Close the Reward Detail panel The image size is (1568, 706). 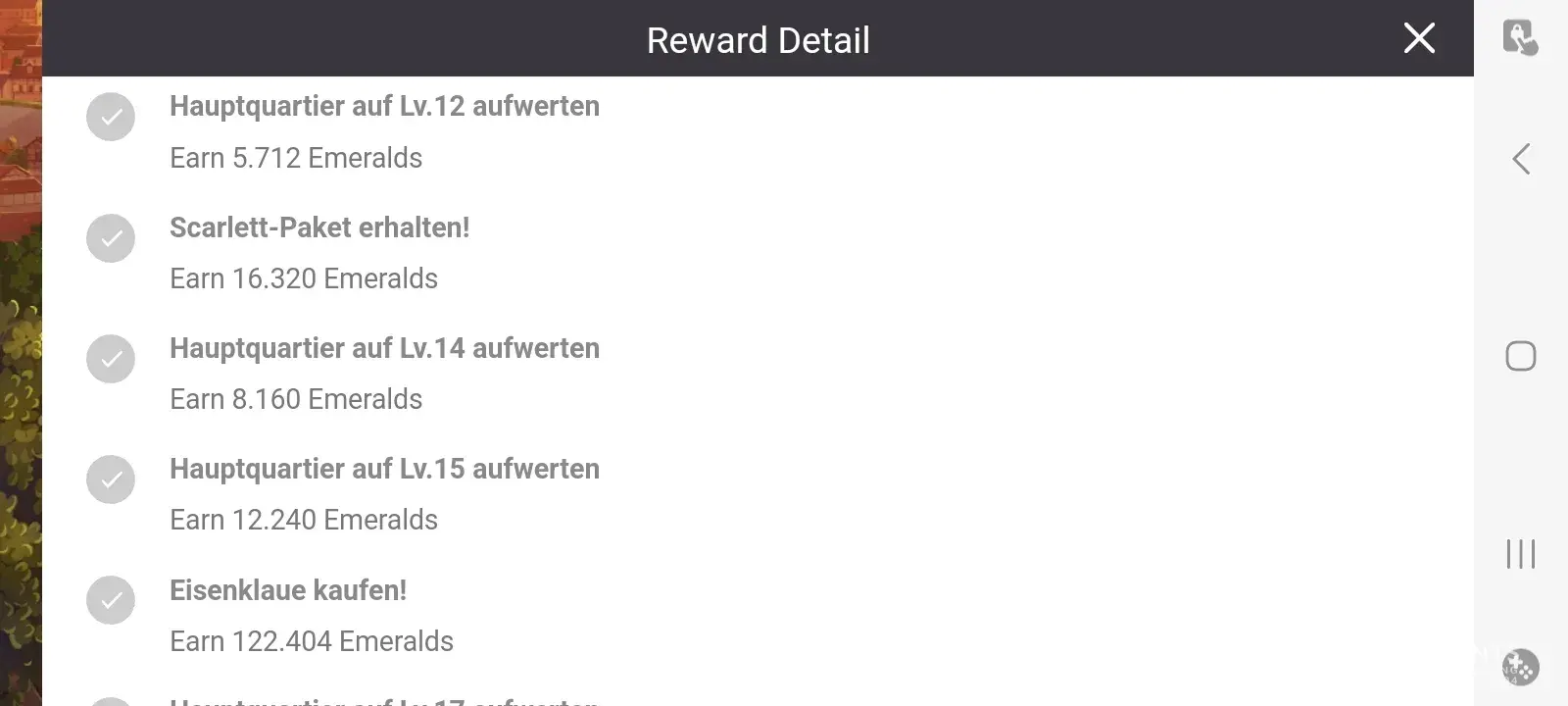pyautogui.click(x=1419, y=39)
